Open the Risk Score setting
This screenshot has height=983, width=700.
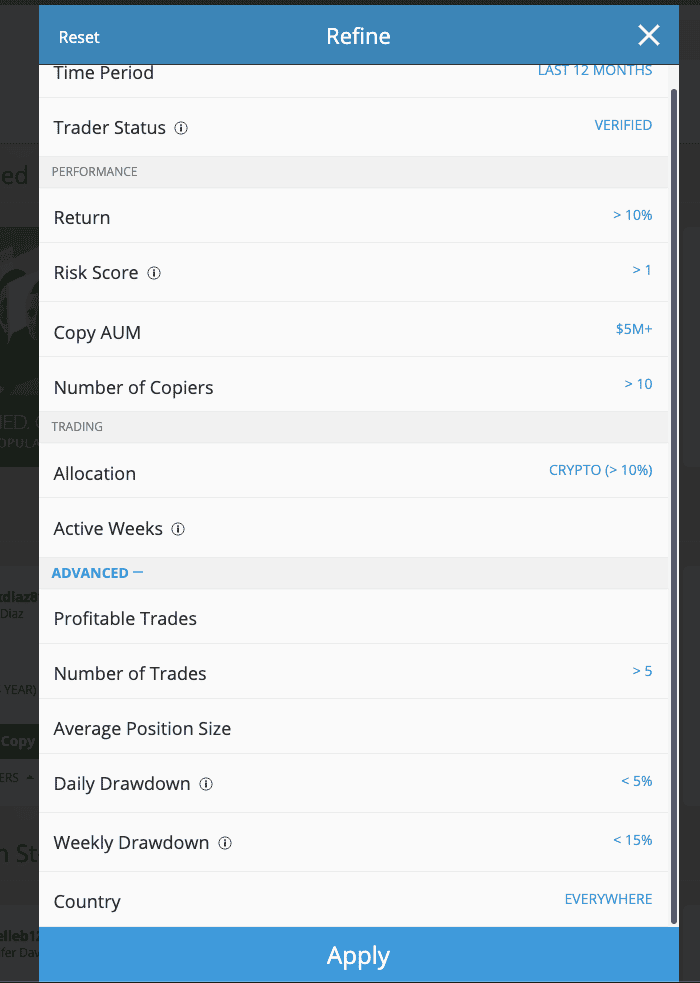(x=352, y=272)
